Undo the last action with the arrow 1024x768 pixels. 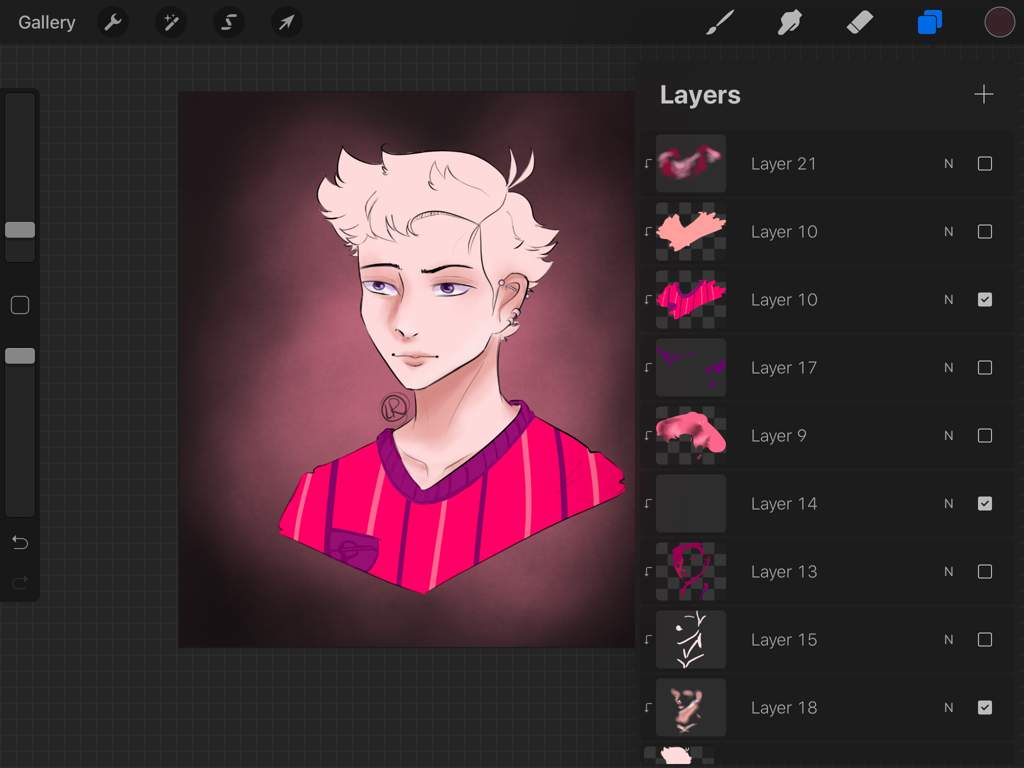(x=20, y=543)
